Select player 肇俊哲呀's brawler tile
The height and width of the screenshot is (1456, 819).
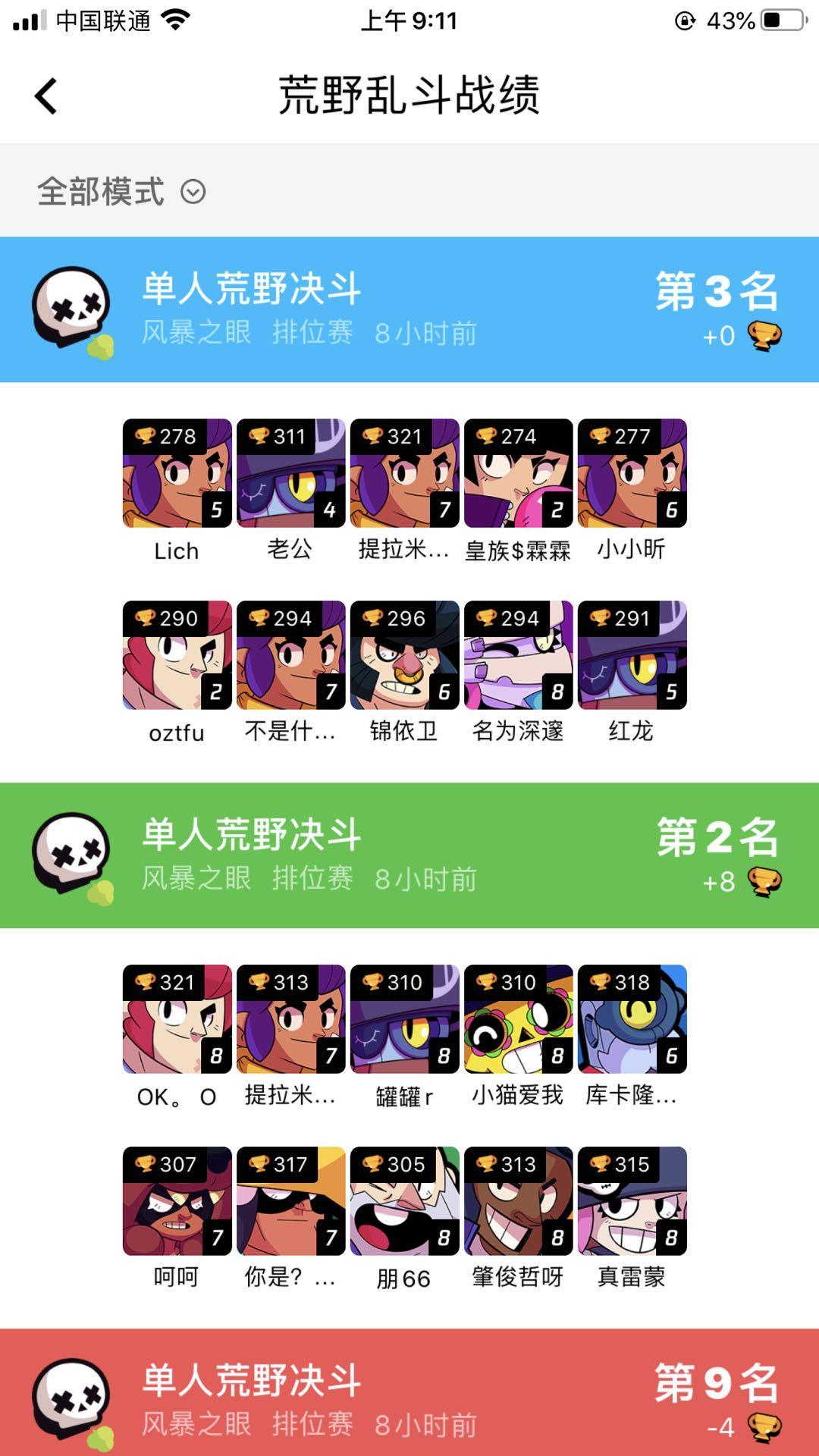pyautogui.click(x=519, y=1201)
